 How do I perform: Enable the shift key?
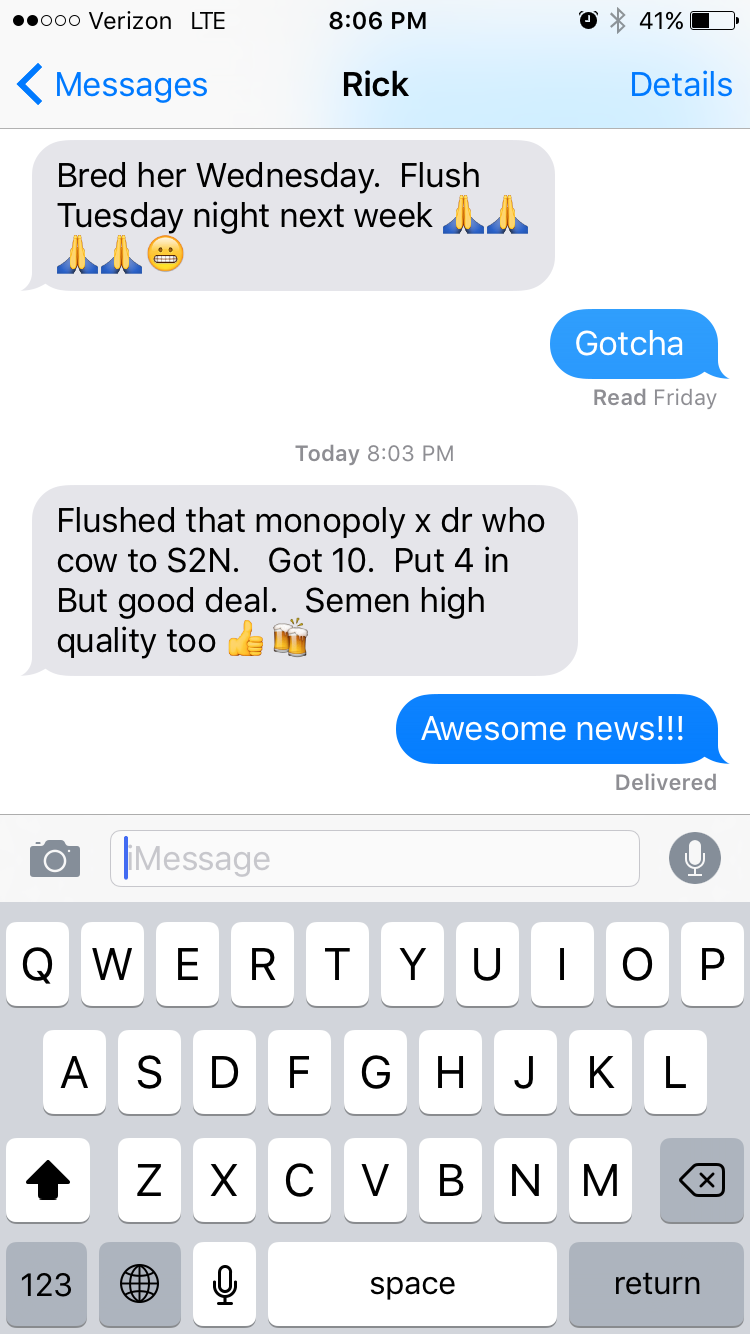48,1181
